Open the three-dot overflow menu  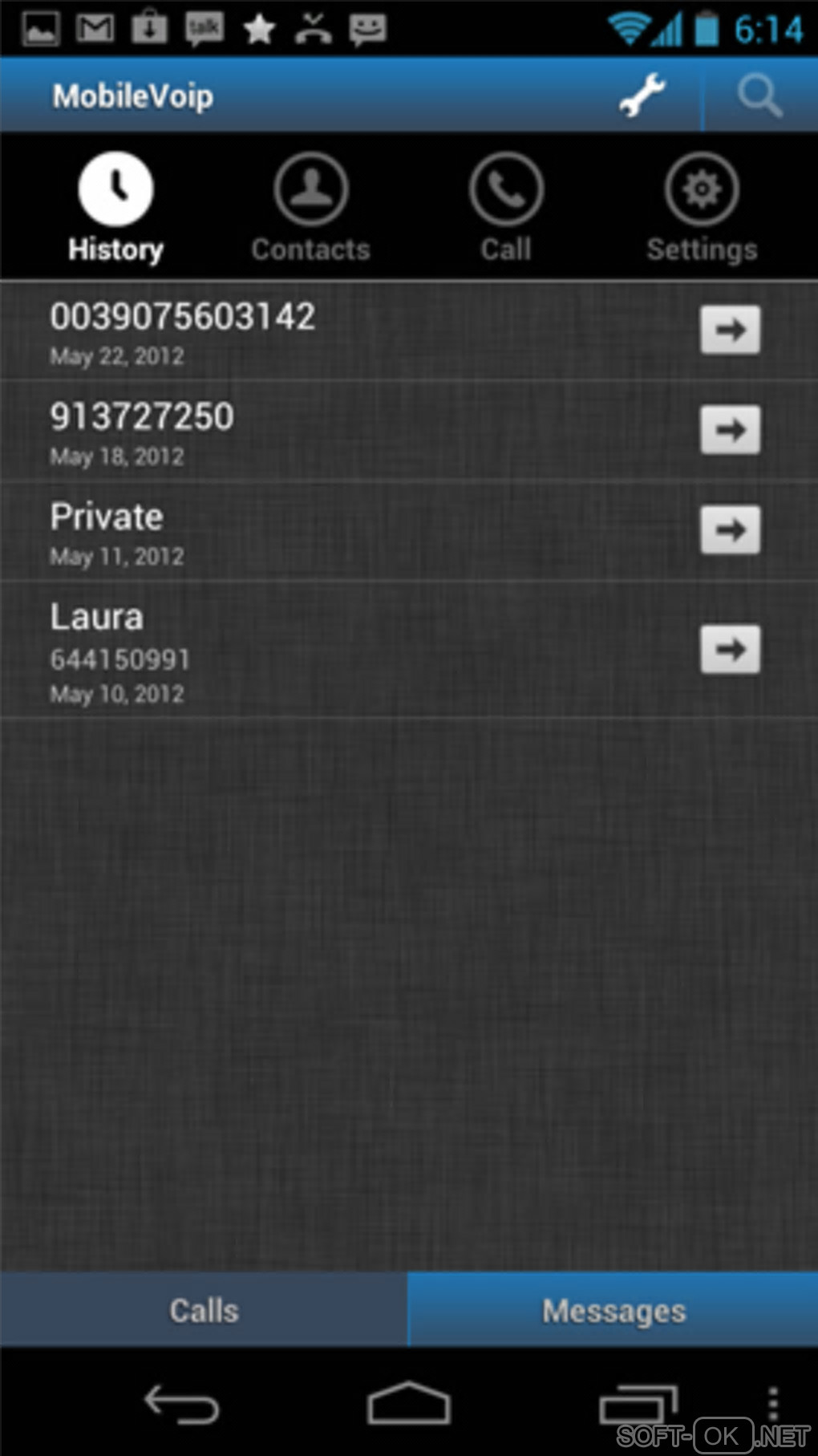point(773,1405)
